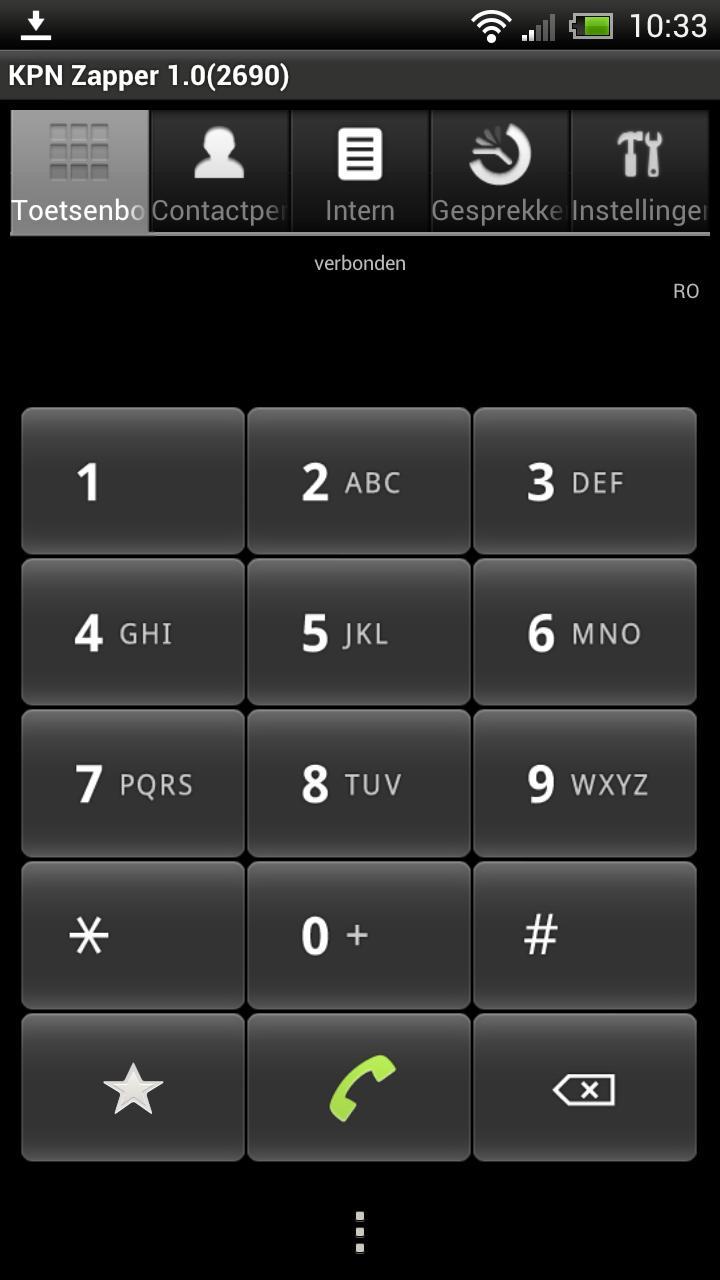The width and height of the screenshot is (720, 1280).
Task: Tap the 4 GHI key
Action: point(133,632)
